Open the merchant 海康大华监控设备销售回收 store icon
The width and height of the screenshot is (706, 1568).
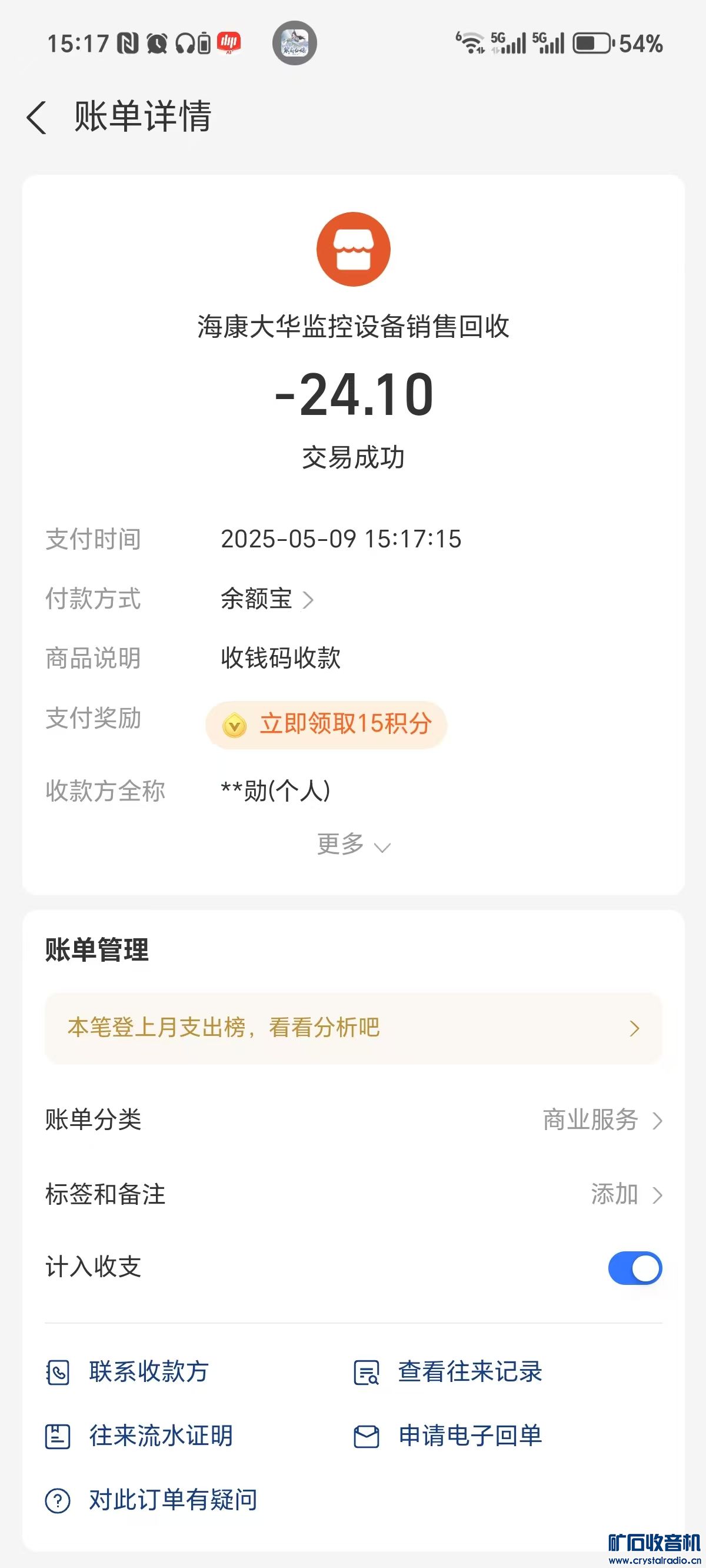pyautogui.click(x=353, y=249)
